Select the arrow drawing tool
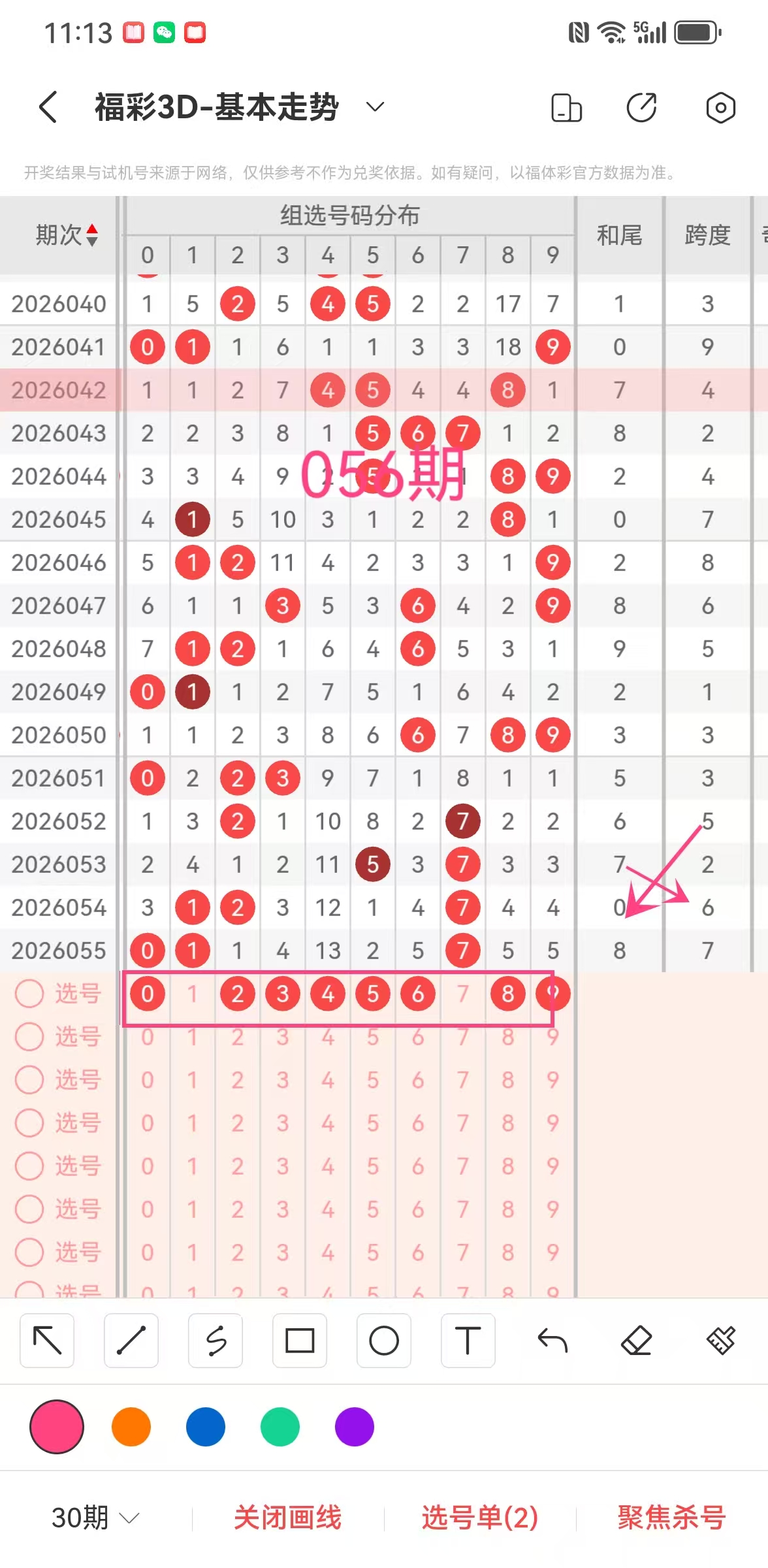This screenshot has width=768, height=1568. [47, 1341]
